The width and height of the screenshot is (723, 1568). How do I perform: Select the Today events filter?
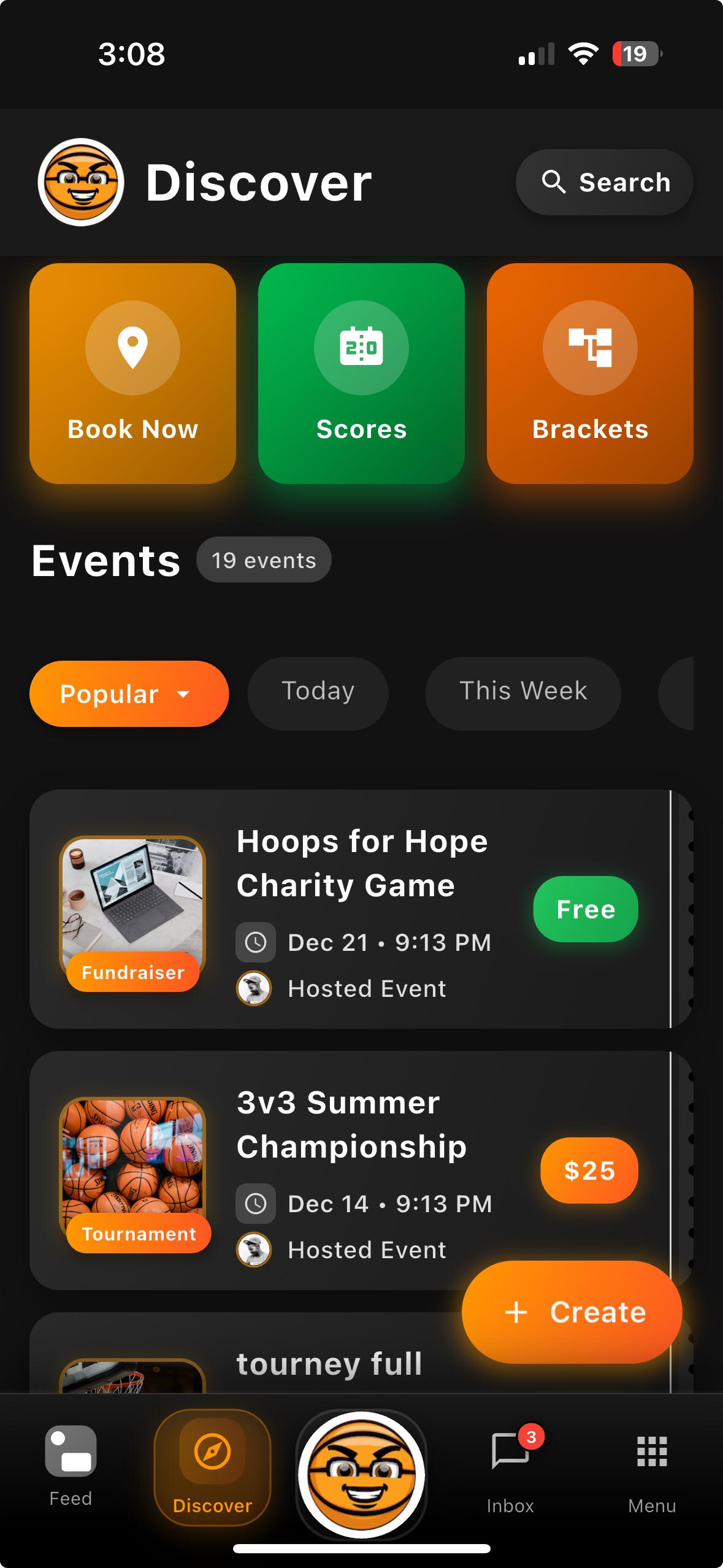coord(318,692)
